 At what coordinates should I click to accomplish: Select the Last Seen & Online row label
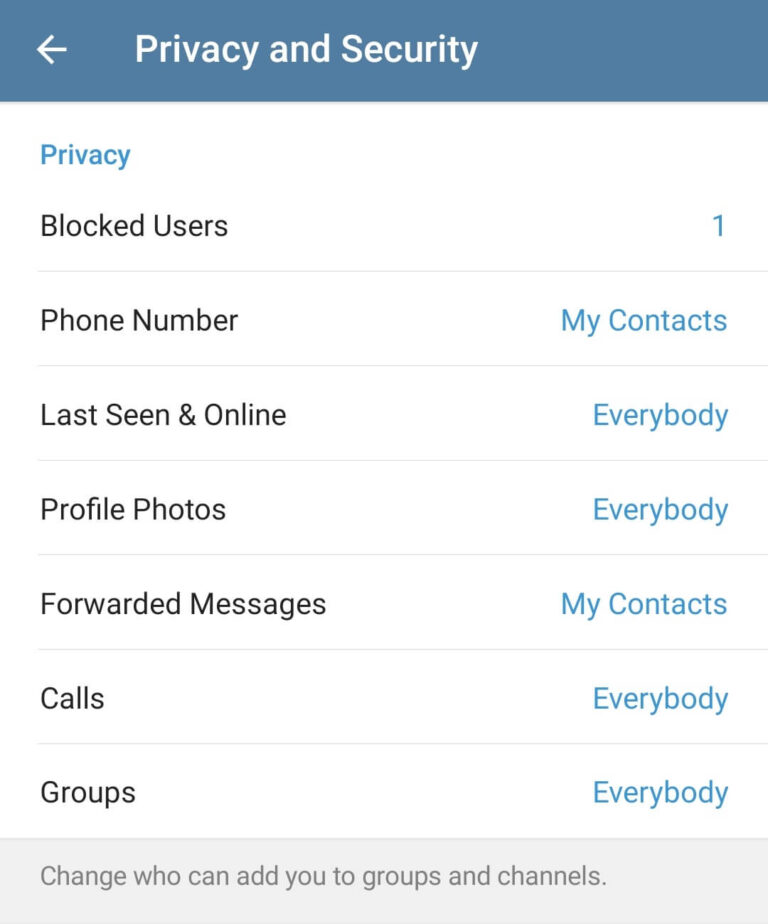click(x=163, y=414)
